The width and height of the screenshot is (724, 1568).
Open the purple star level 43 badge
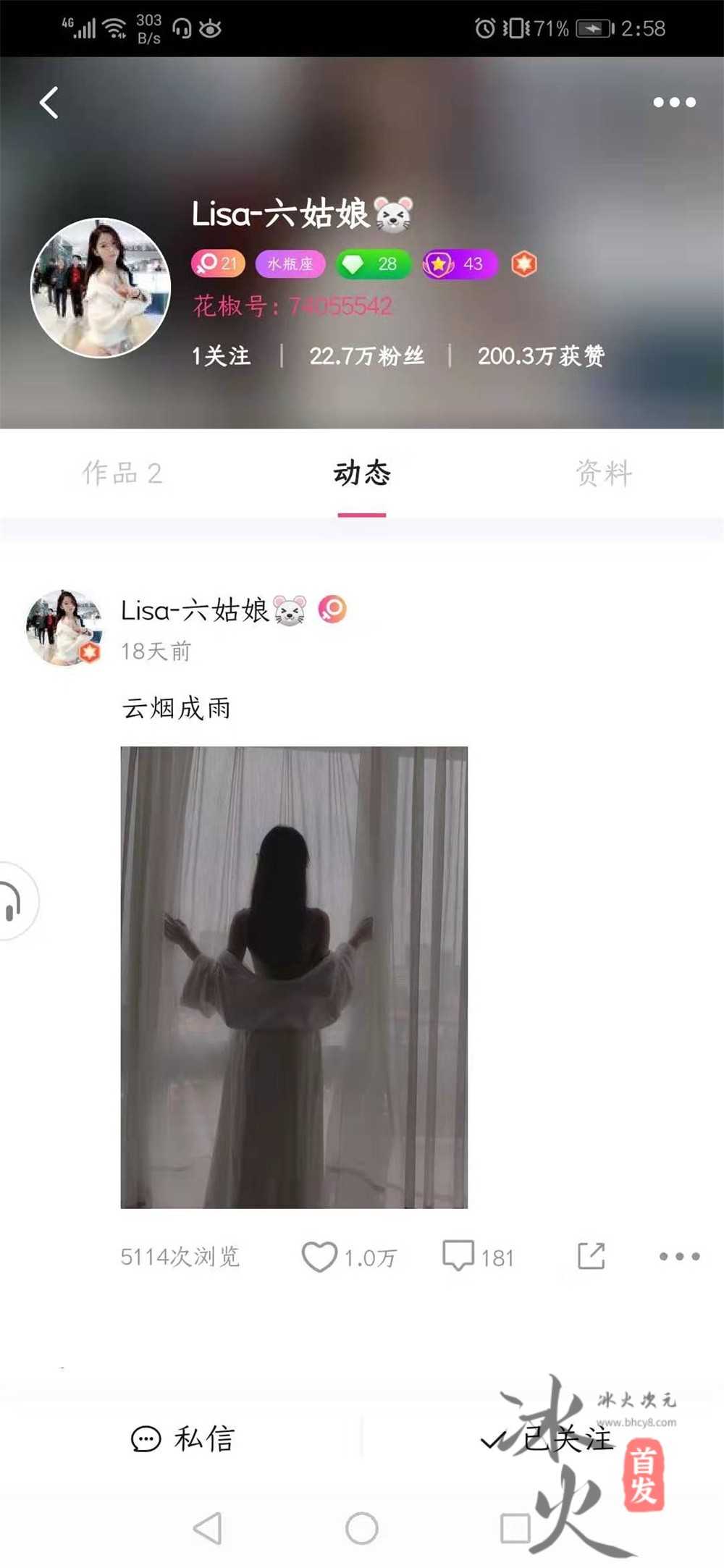click(x=459, y=264)
